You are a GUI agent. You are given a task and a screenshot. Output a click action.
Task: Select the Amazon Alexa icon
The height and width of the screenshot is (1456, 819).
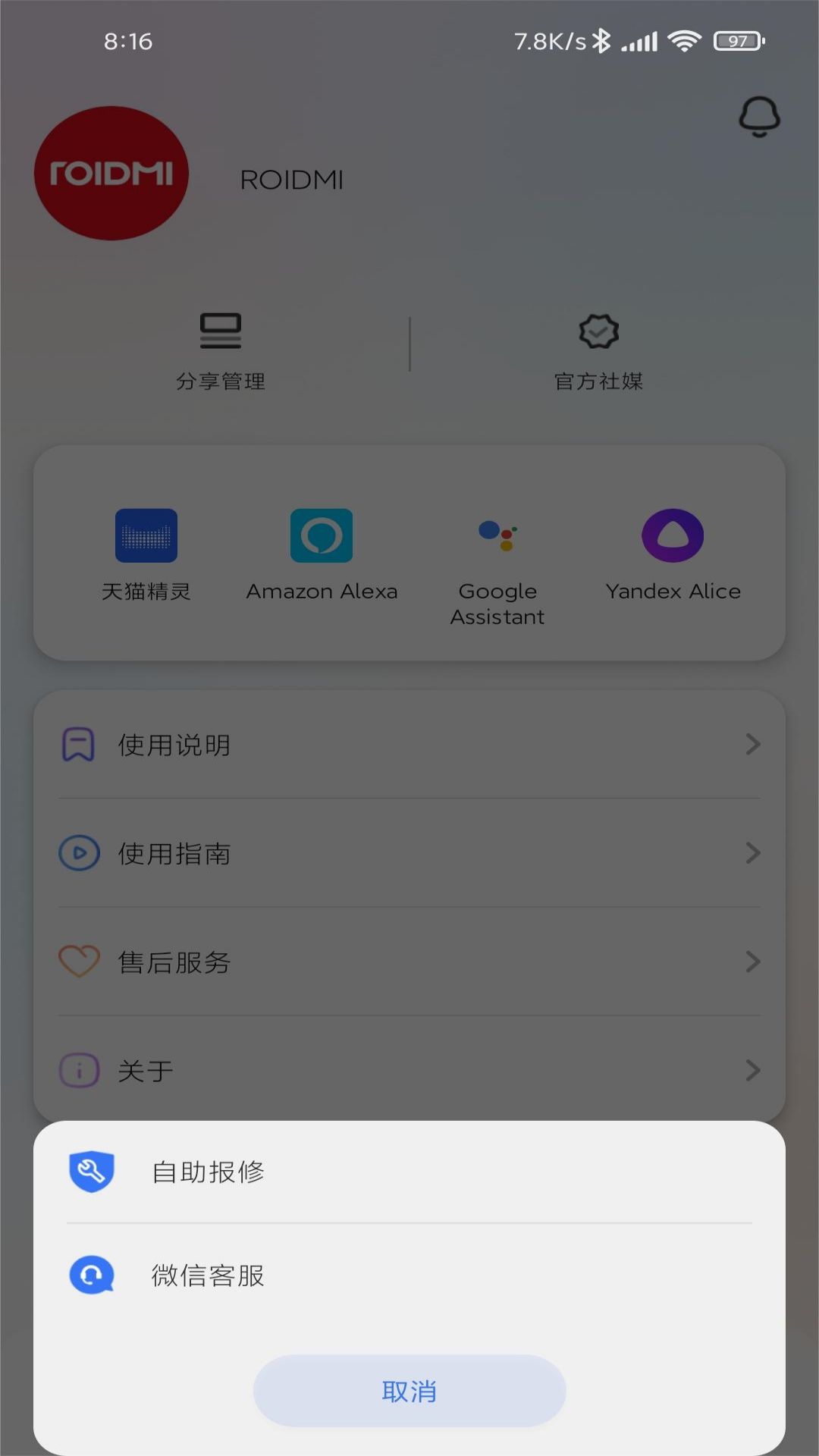(321, 535)
